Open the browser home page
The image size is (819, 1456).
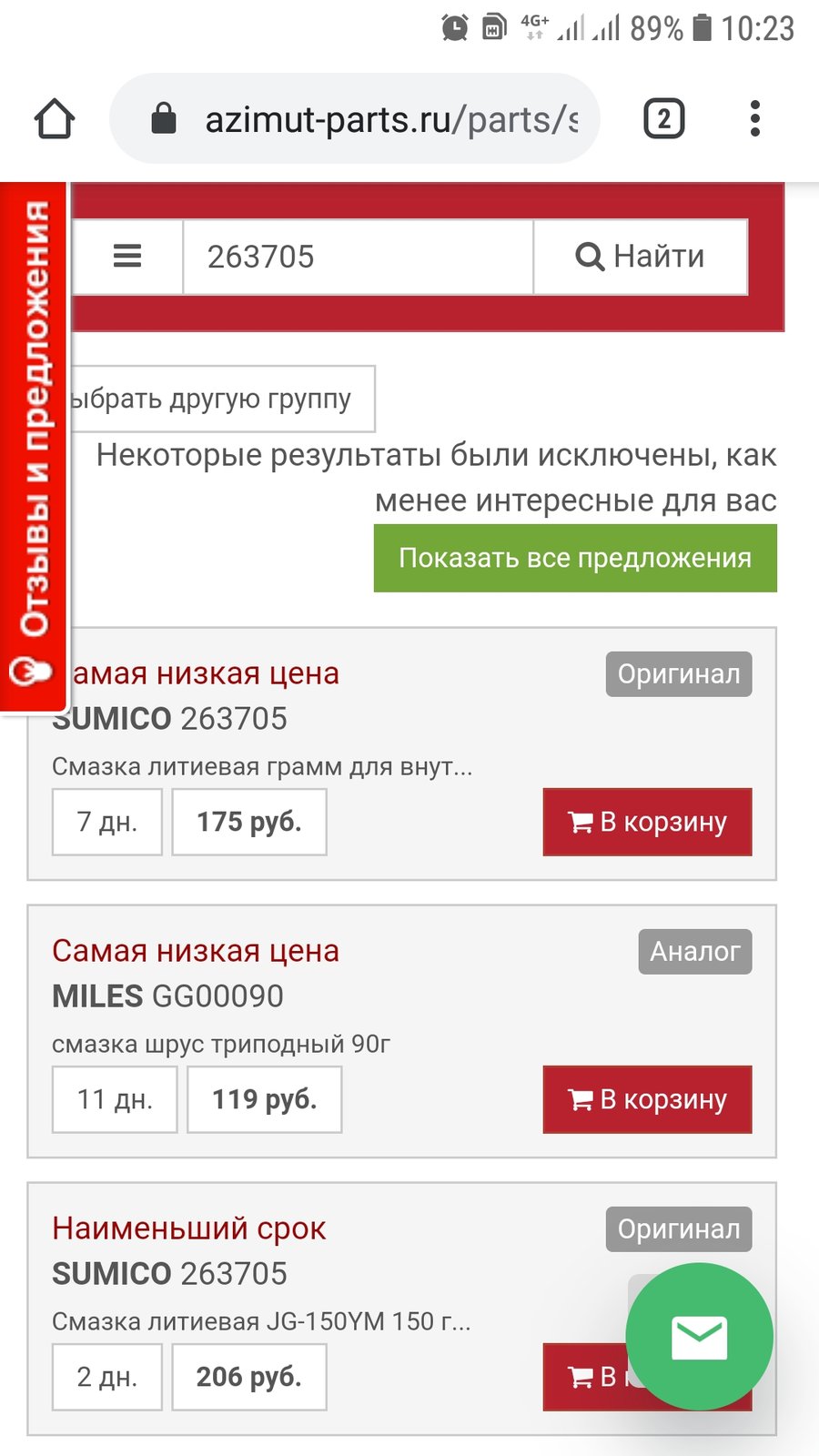click(54, 119)
